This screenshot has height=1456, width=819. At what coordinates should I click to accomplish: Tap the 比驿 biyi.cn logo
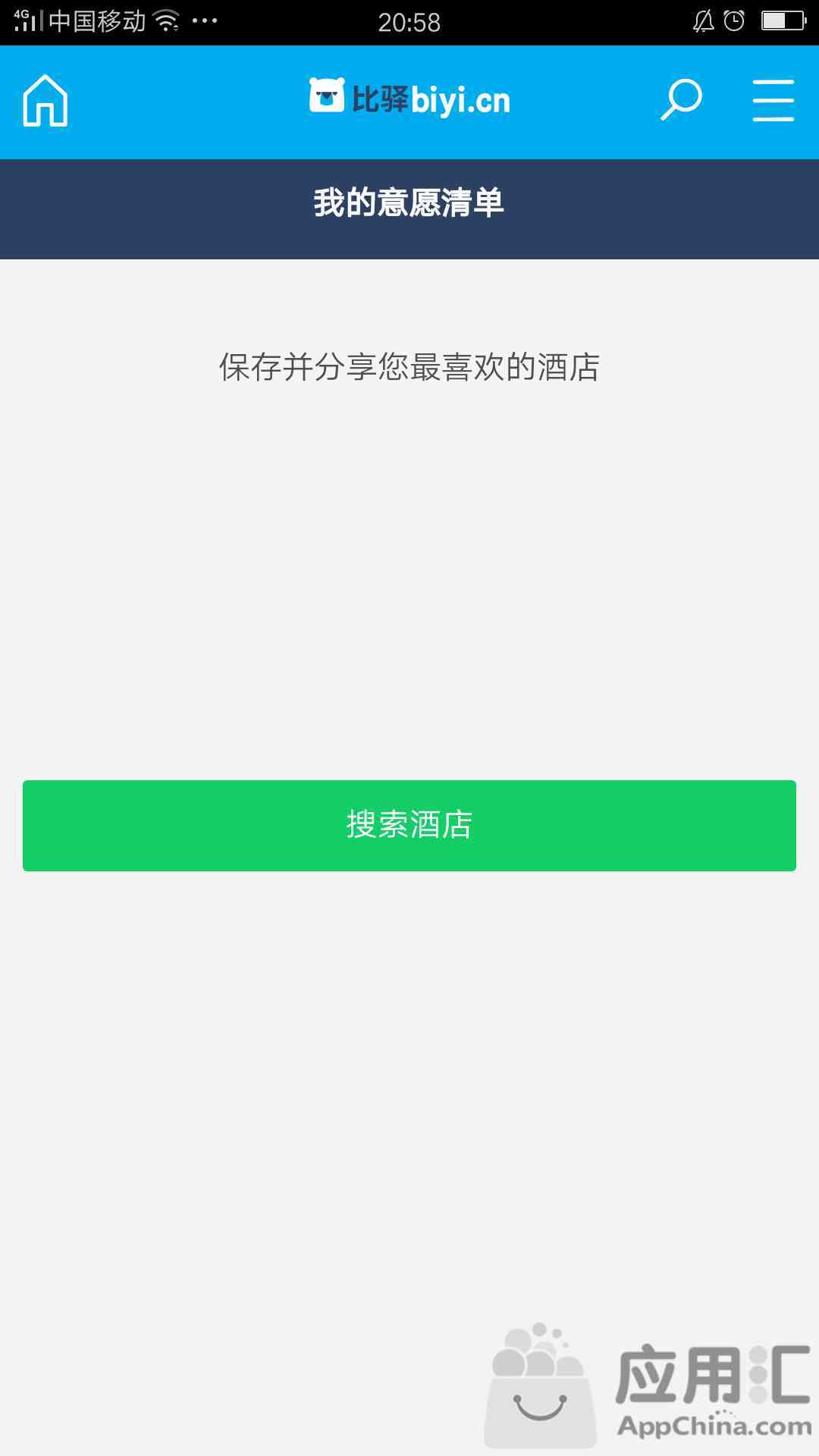click(x=409, y=98)
